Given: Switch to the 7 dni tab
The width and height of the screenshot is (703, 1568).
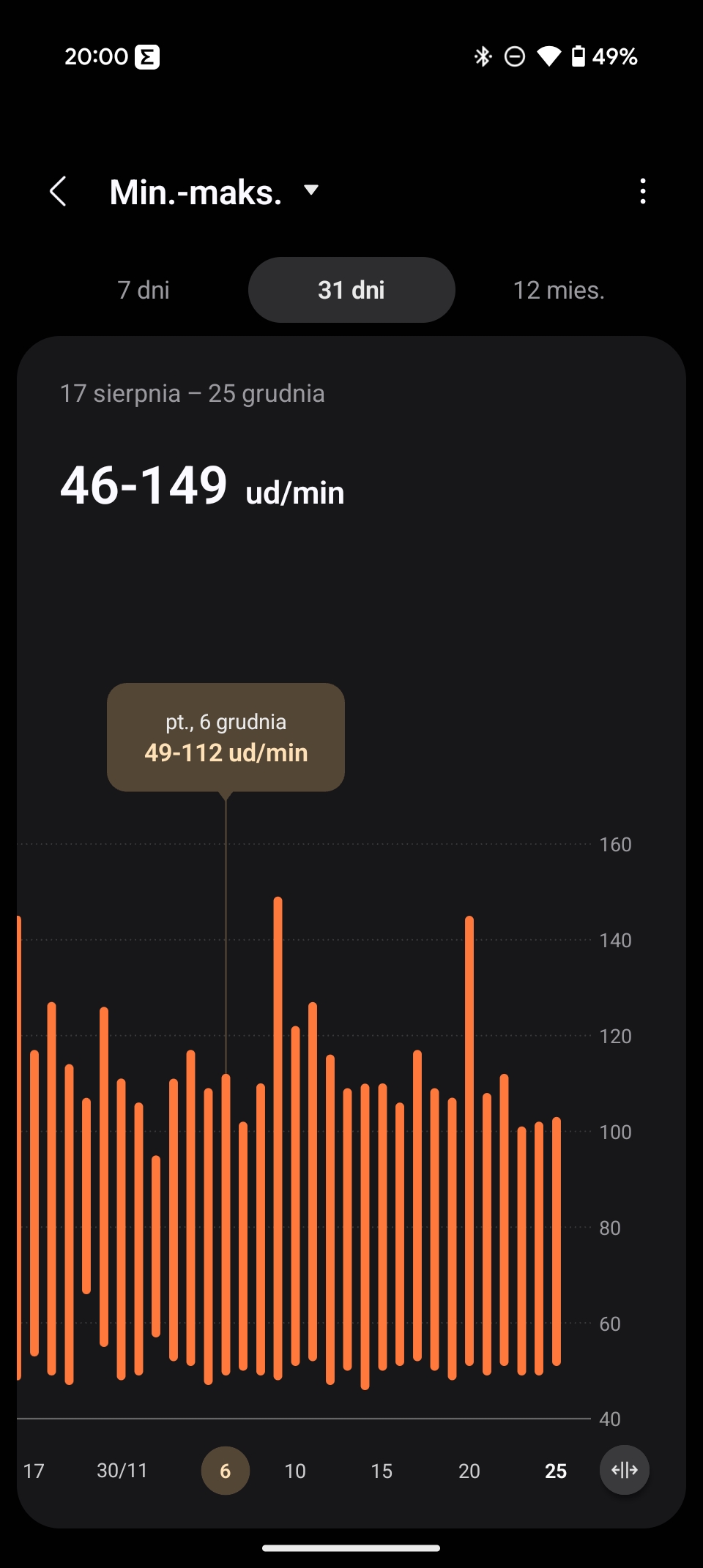Looking at the screenshot, I should [x=144, y=290].
